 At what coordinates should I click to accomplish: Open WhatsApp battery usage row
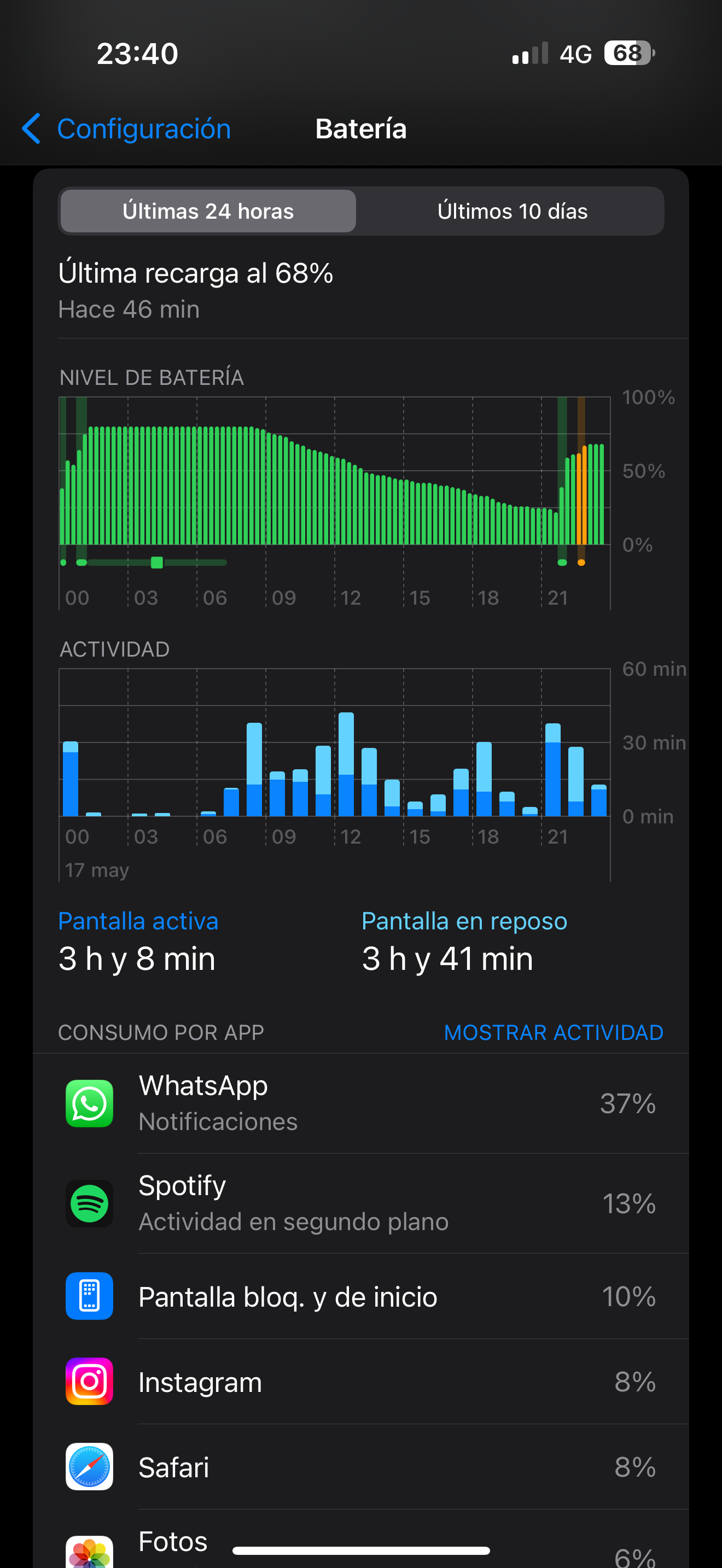[x=360, y=1104]
